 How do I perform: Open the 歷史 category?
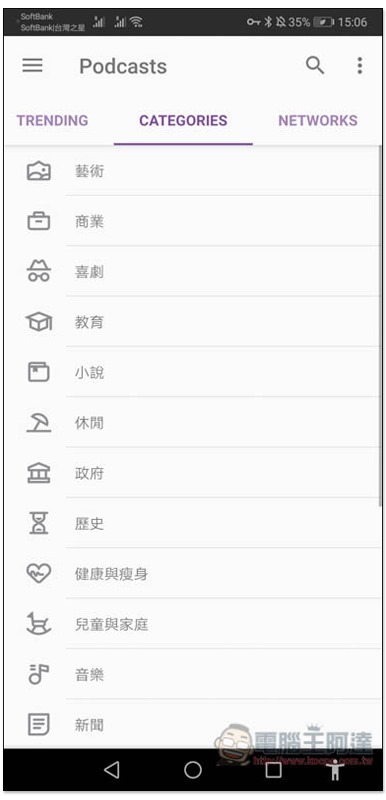[193, 523]
